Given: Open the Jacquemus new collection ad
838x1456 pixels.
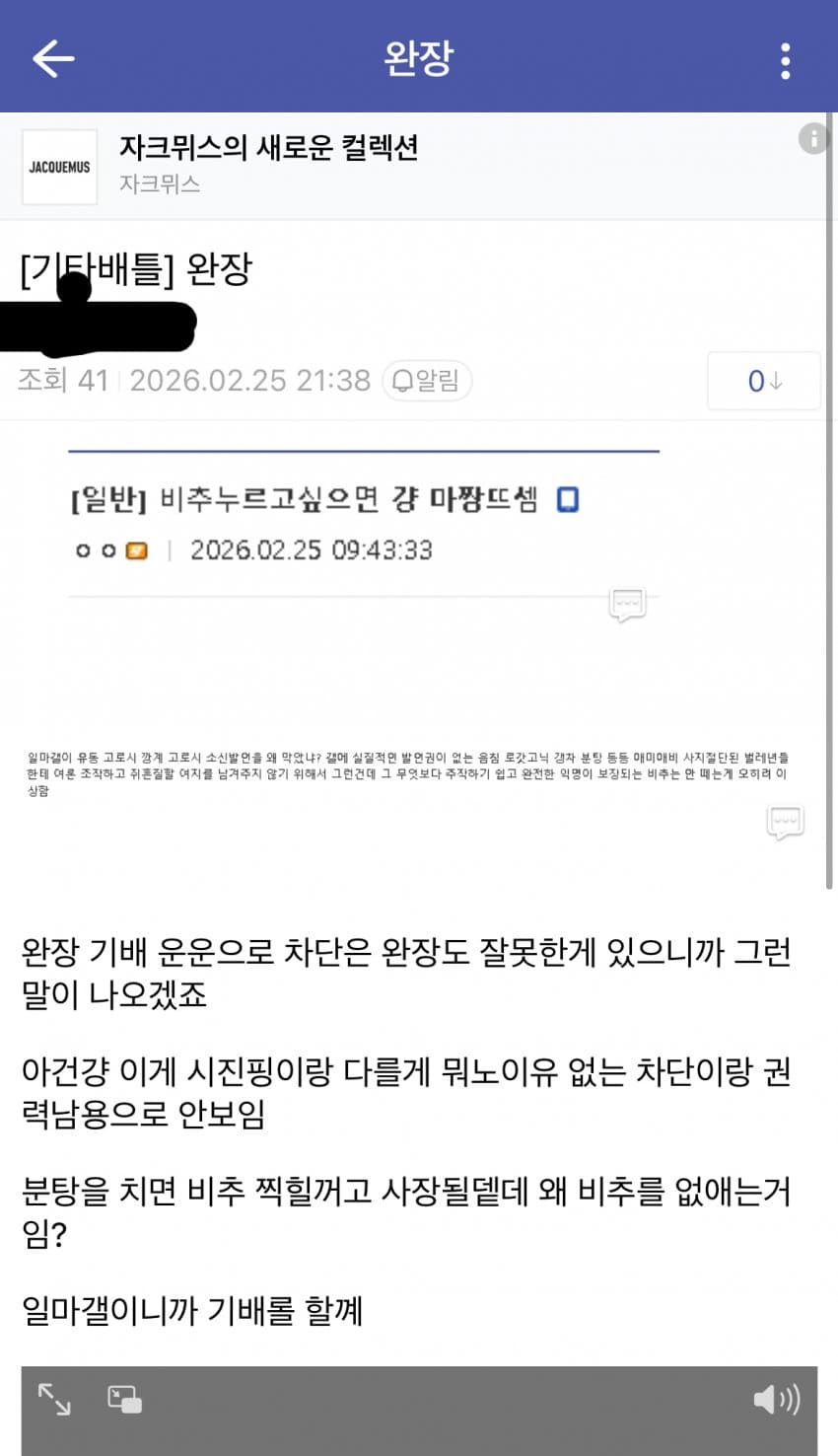Looking at the screenshot, I should click(x=268, y=165).
